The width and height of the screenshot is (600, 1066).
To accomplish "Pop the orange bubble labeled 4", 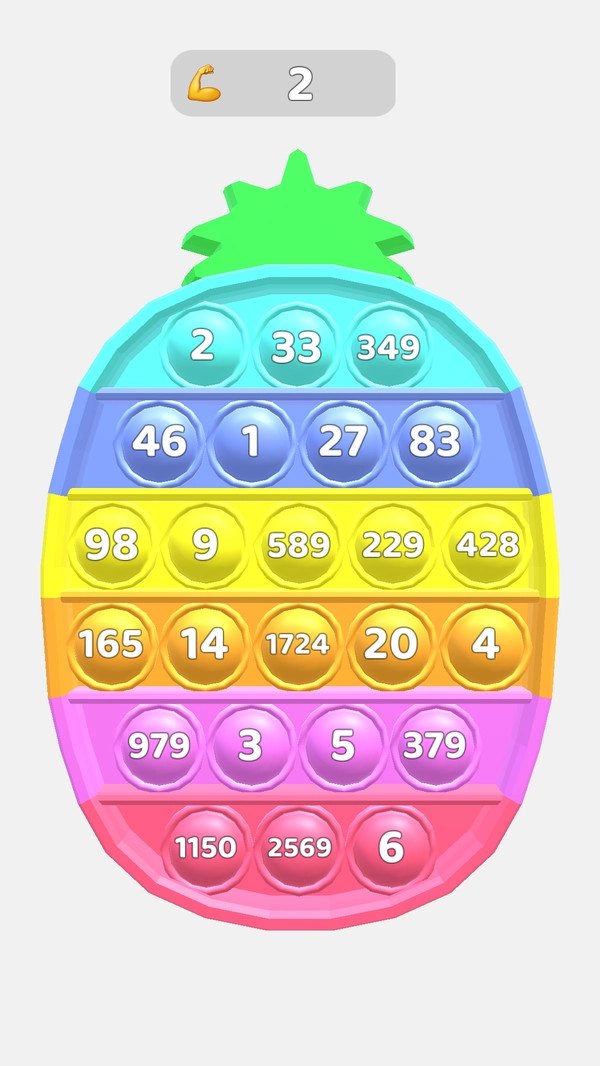I will click(x=485, y=645).
